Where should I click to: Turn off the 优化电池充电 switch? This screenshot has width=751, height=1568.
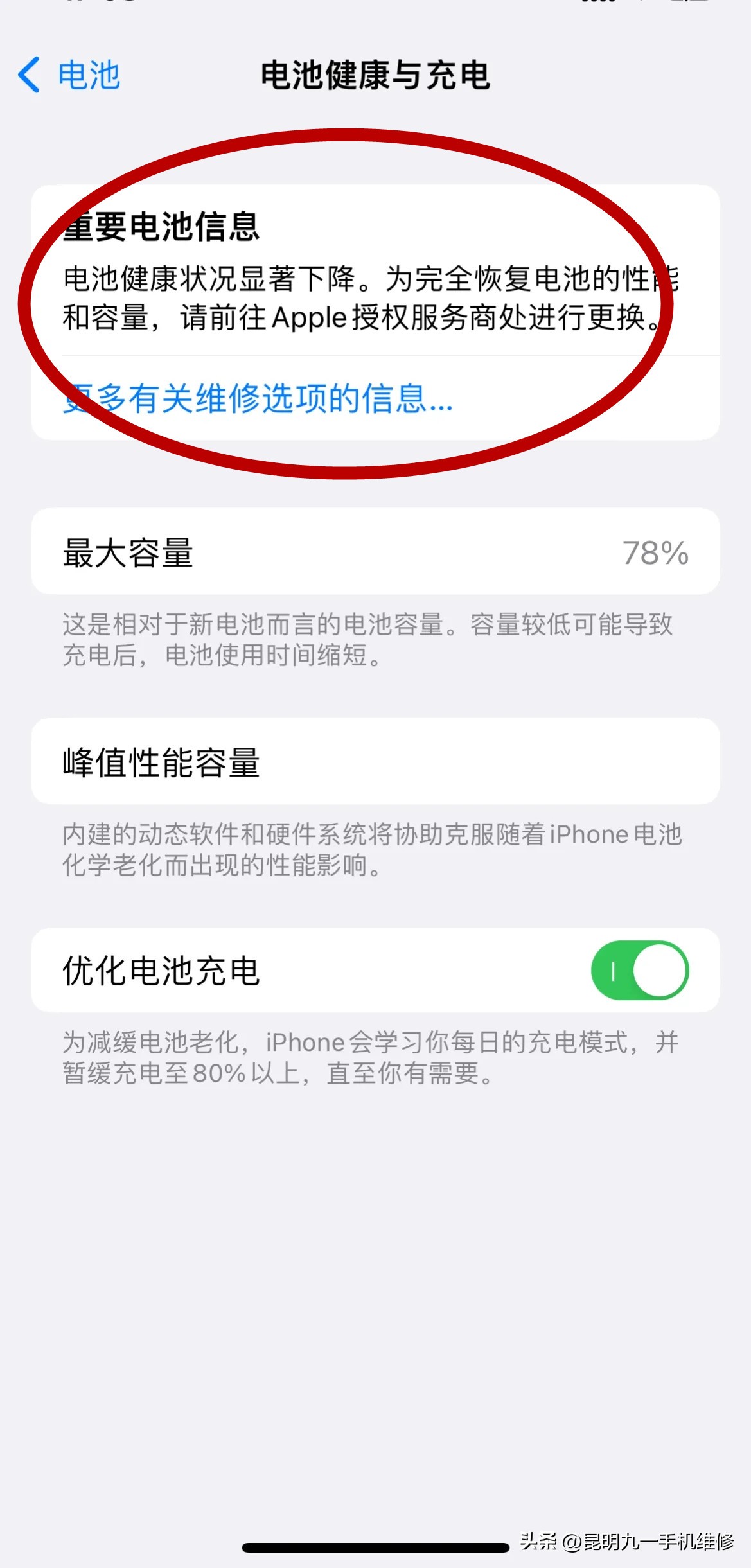[x=639, y=970]
